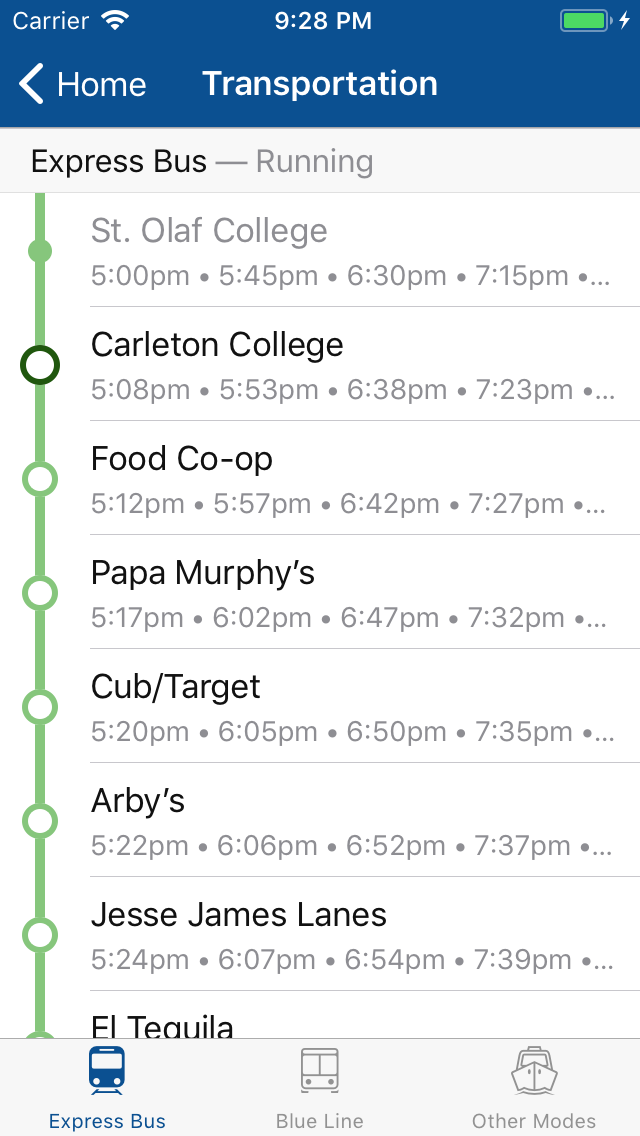Open the Food Co-op stop row

pos(320,477)
